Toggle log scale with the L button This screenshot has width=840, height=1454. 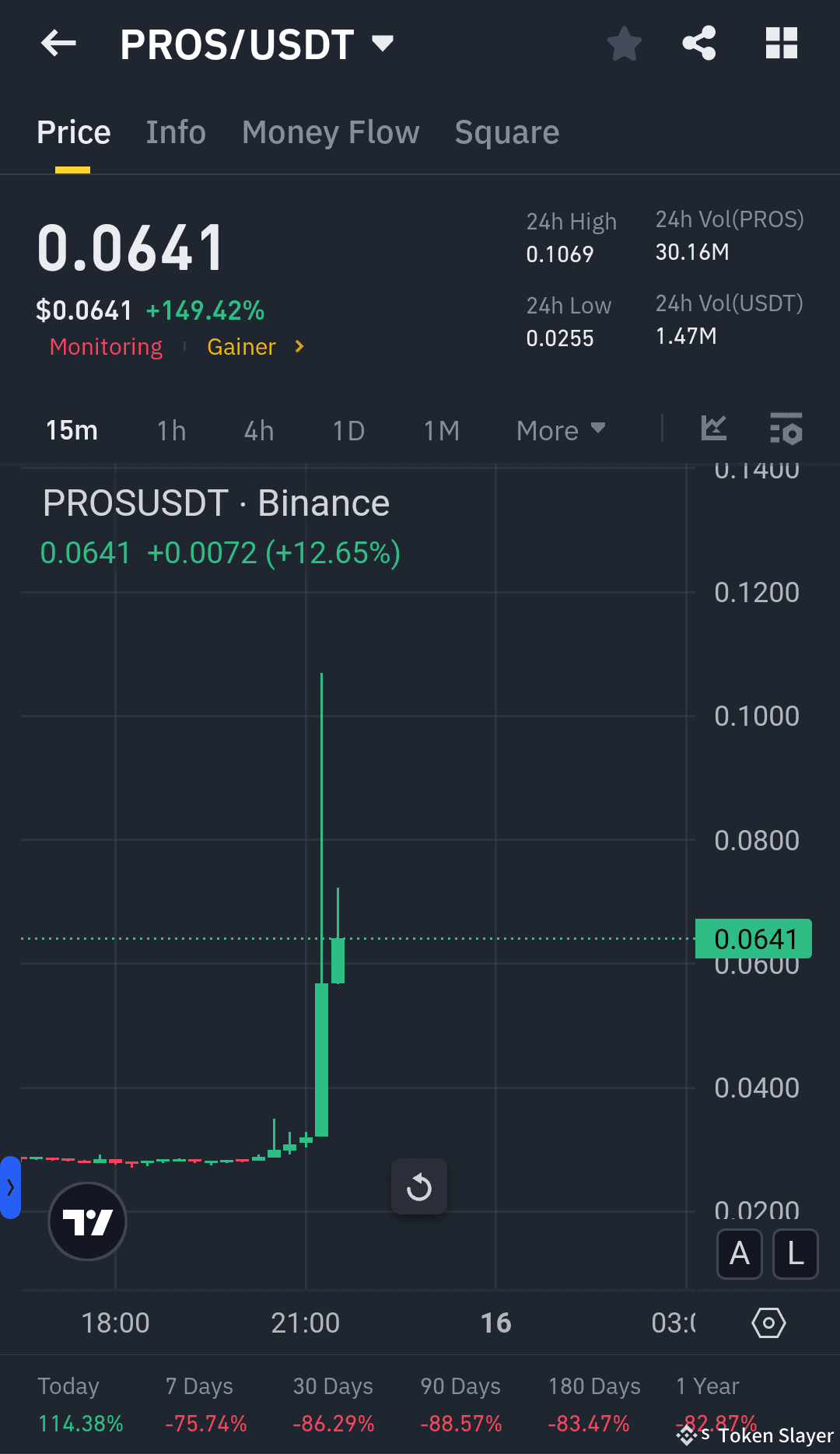795,1254
